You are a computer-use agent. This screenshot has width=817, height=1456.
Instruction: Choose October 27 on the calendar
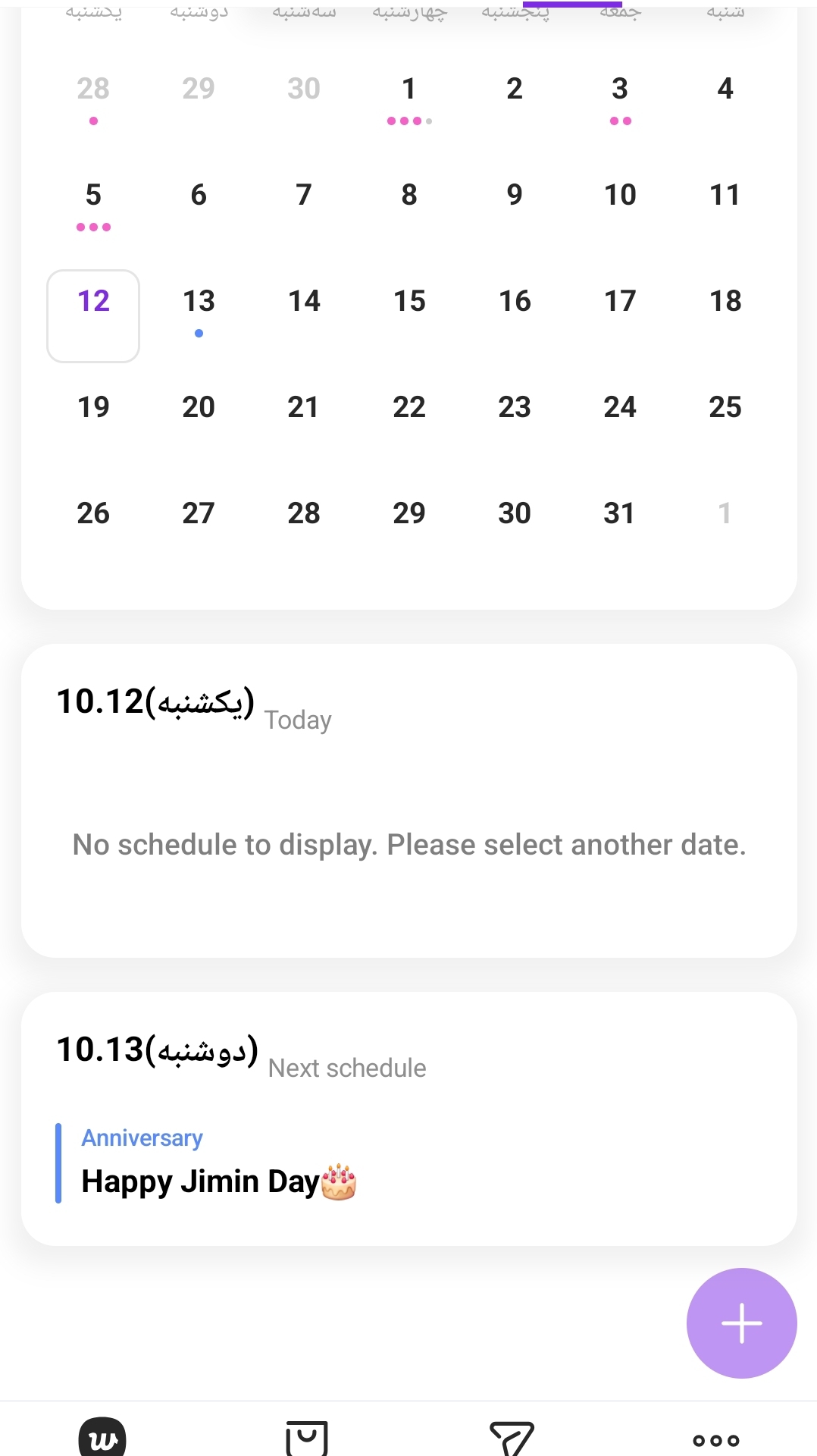pos(199,514)
